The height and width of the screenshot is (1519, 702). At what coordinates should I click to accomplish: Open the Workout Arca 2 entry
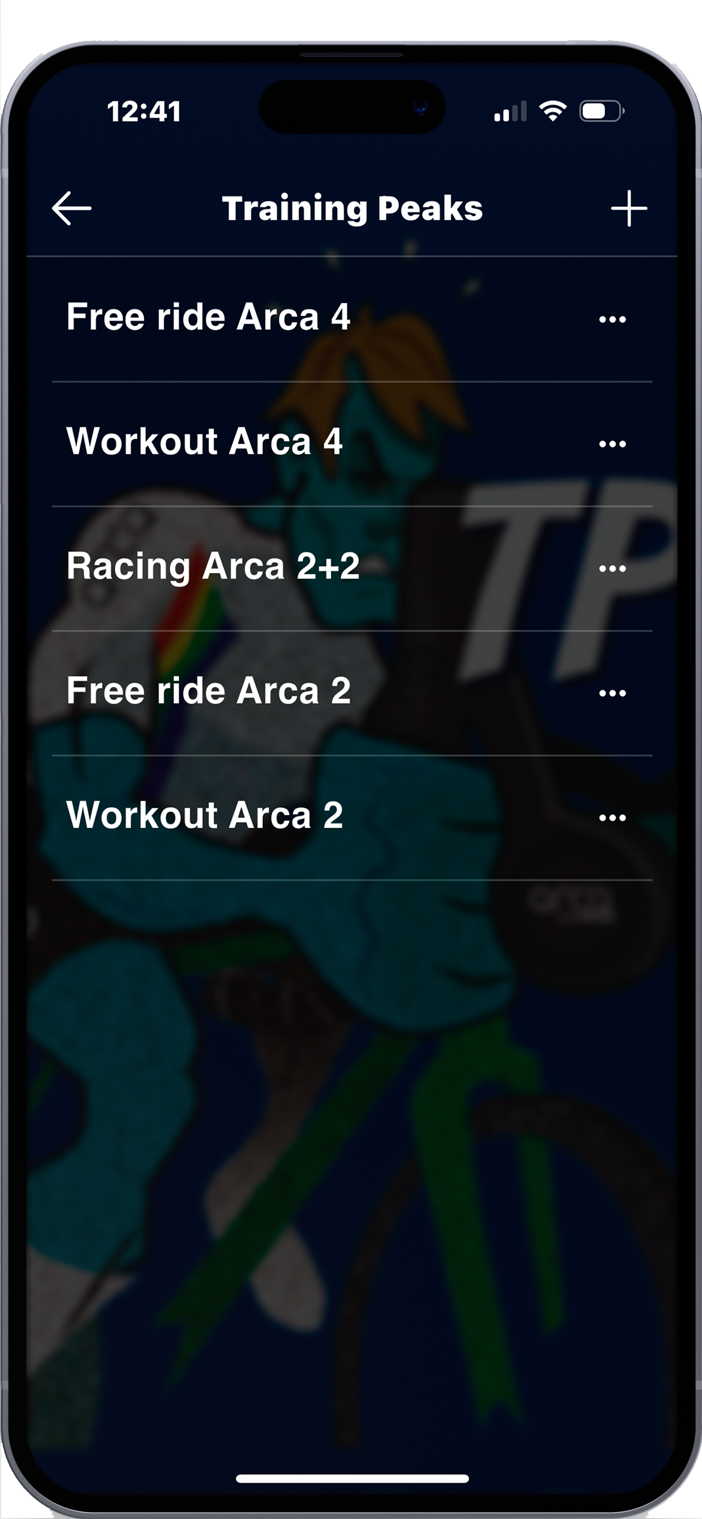pos(205,816)
